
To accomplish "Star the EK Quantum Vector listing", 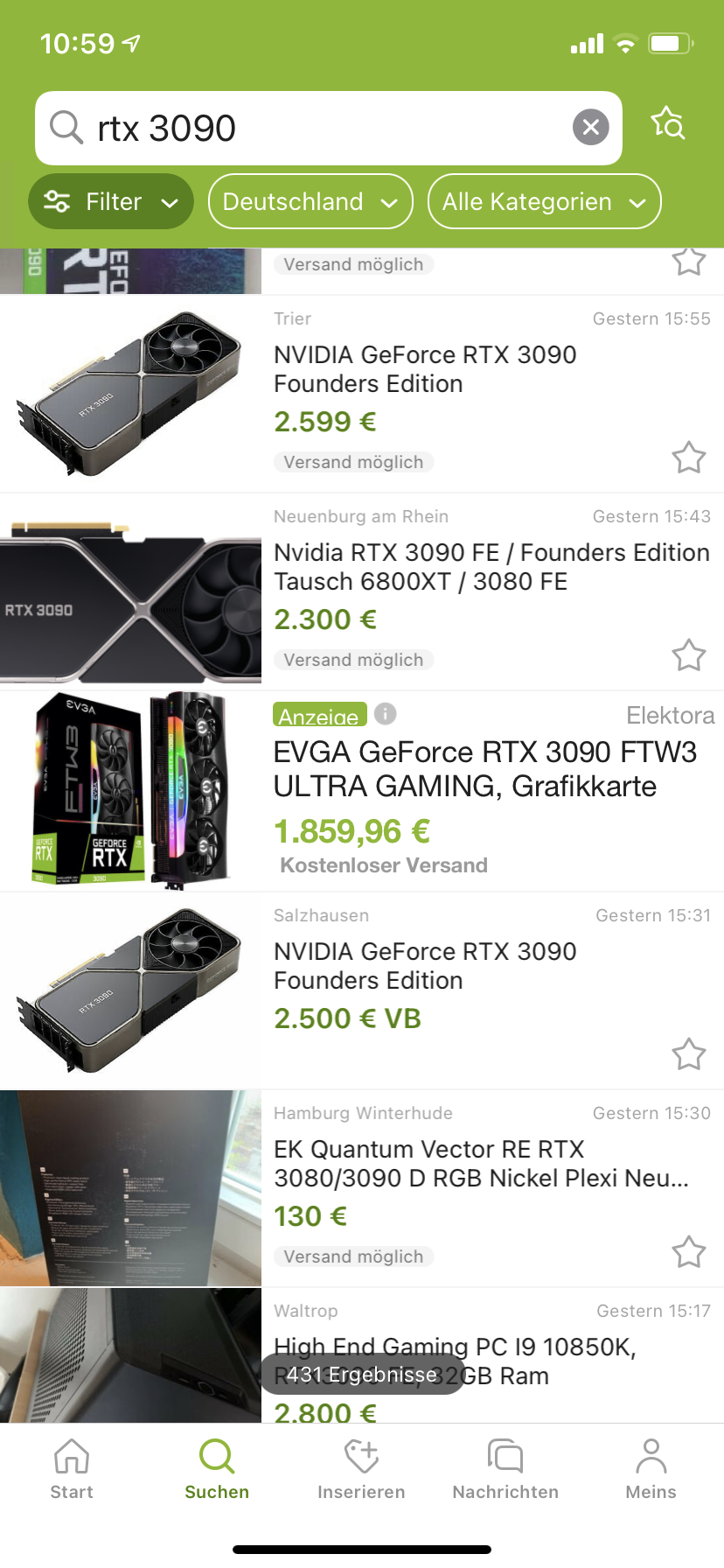I will (x=689, y=1252).
